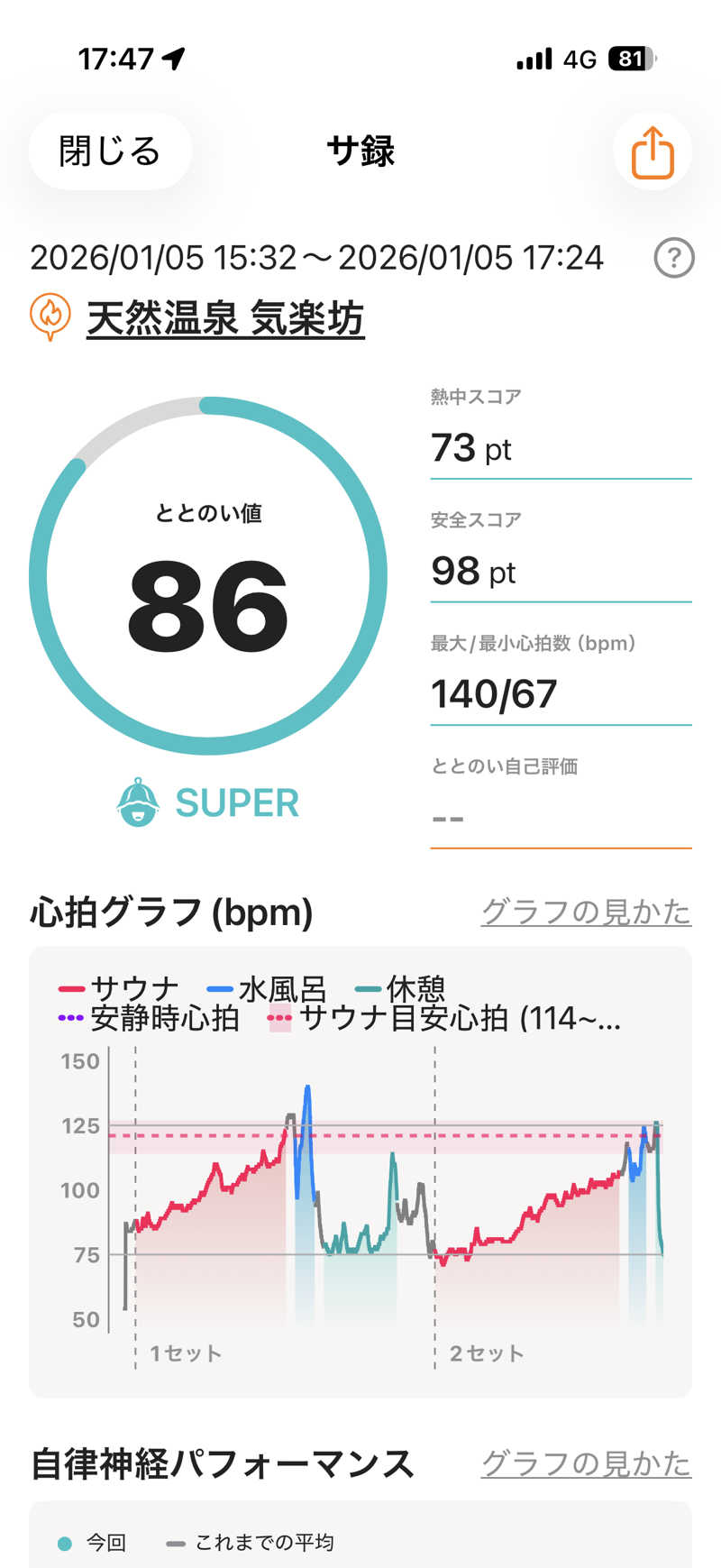Close the サ録 screen with 閉じる
Viewport: 721px width, 1568px height.
pyautogui.click(x=110, y=151)
